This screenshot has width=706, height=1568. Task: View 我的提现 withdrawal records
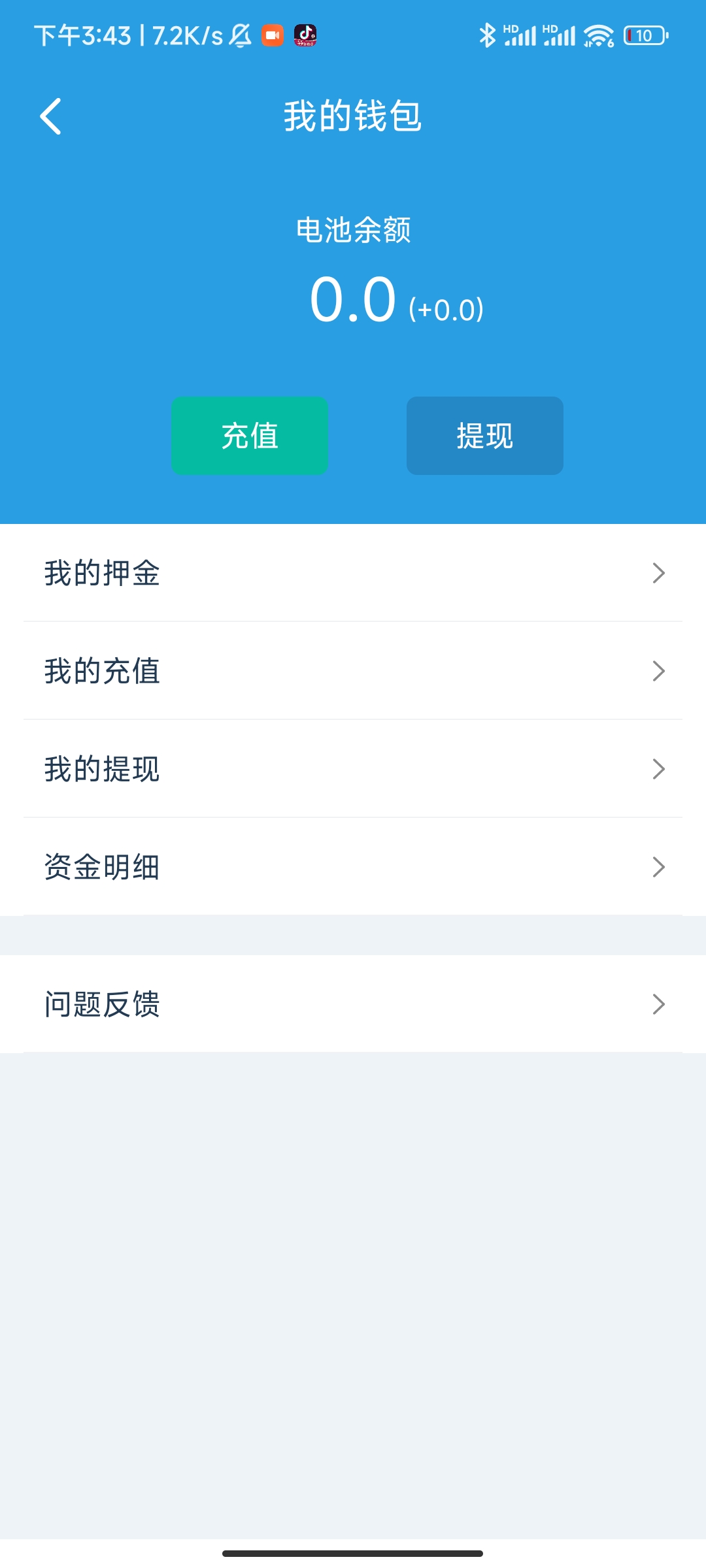point(353,769)
